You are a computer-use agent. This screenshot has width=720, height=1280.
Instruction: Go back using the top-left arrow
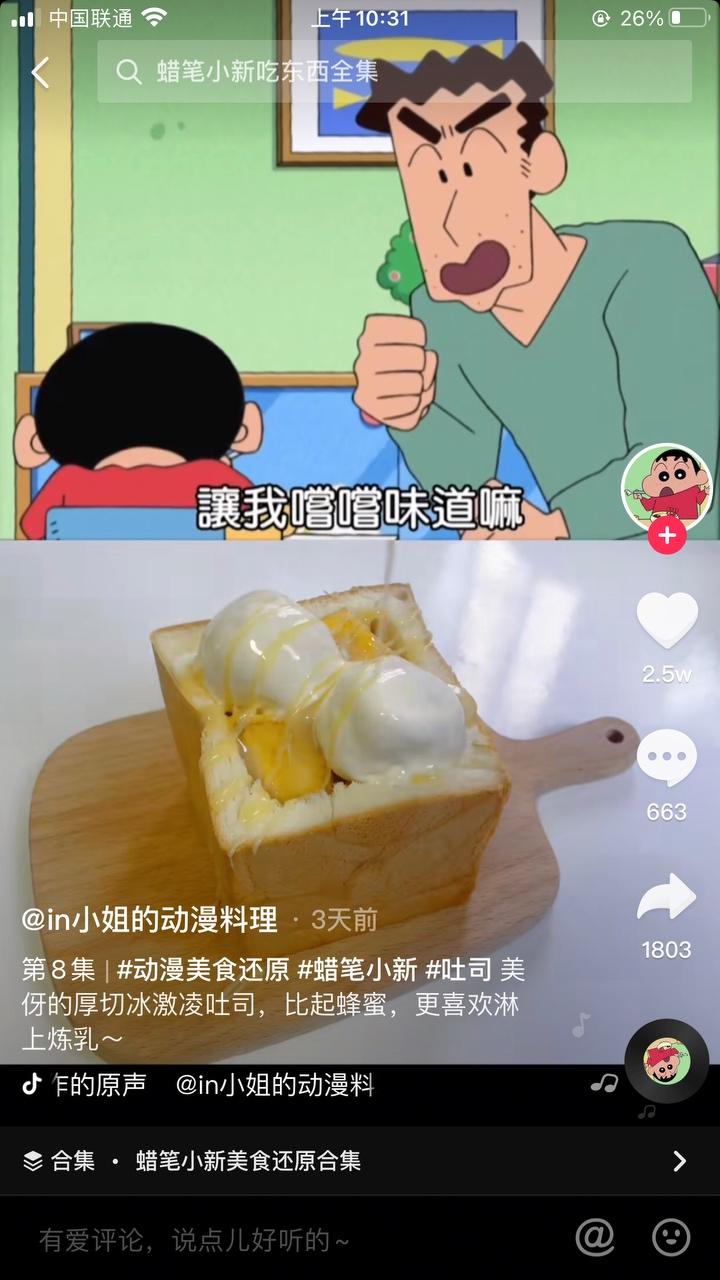pos(40,72)
